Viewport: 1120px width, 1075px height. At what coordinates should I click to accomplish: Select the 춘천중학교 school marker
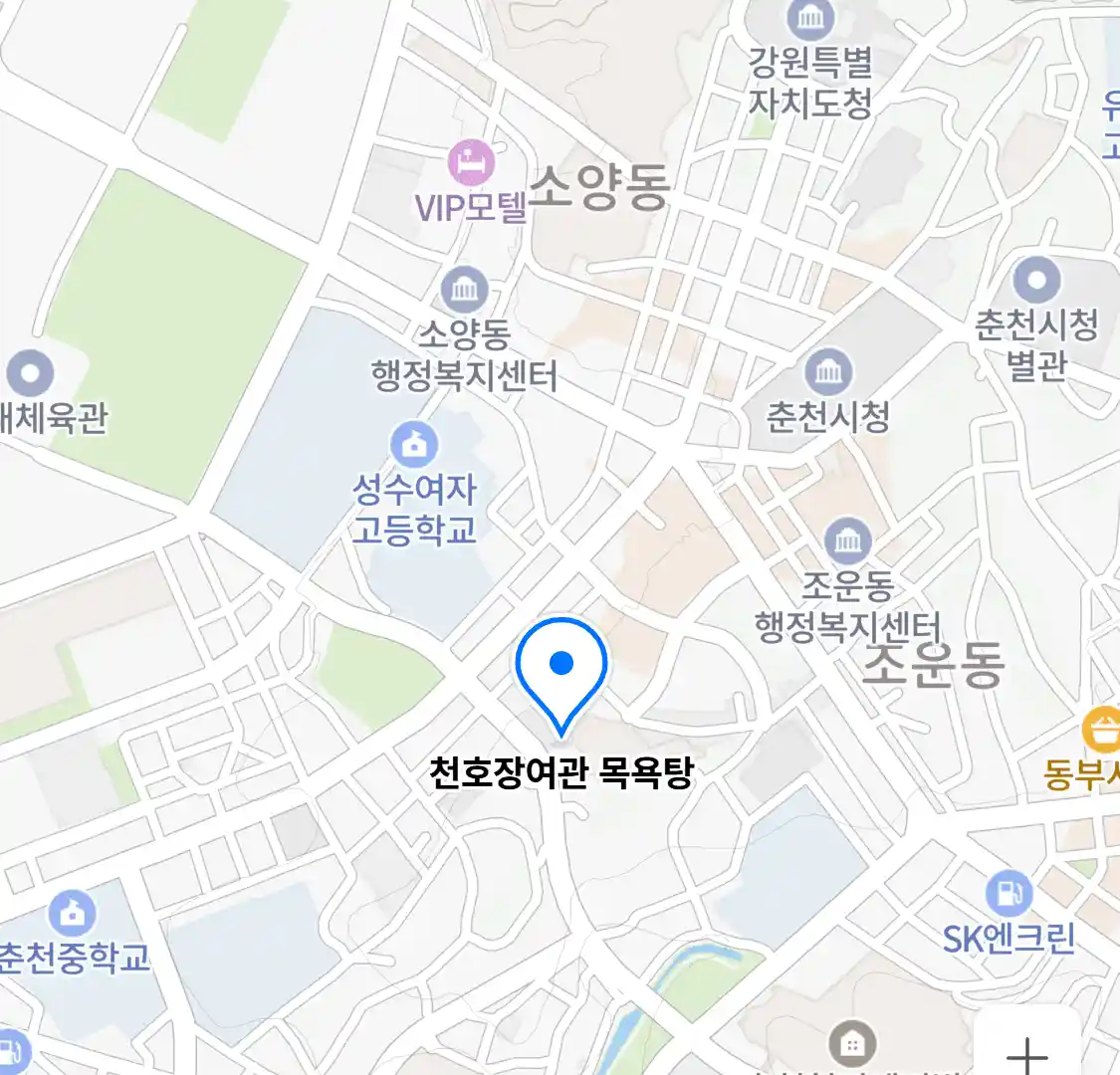coord(73,913)
